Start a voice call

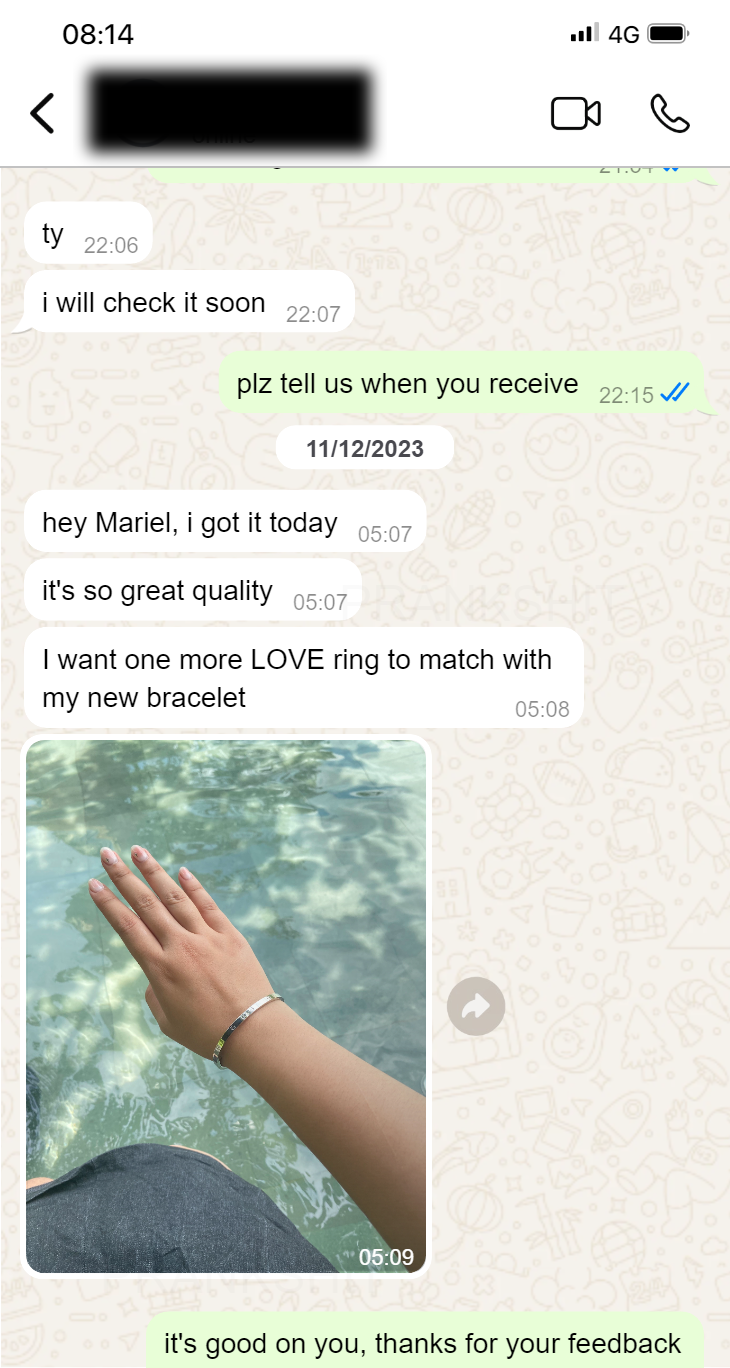669,113
